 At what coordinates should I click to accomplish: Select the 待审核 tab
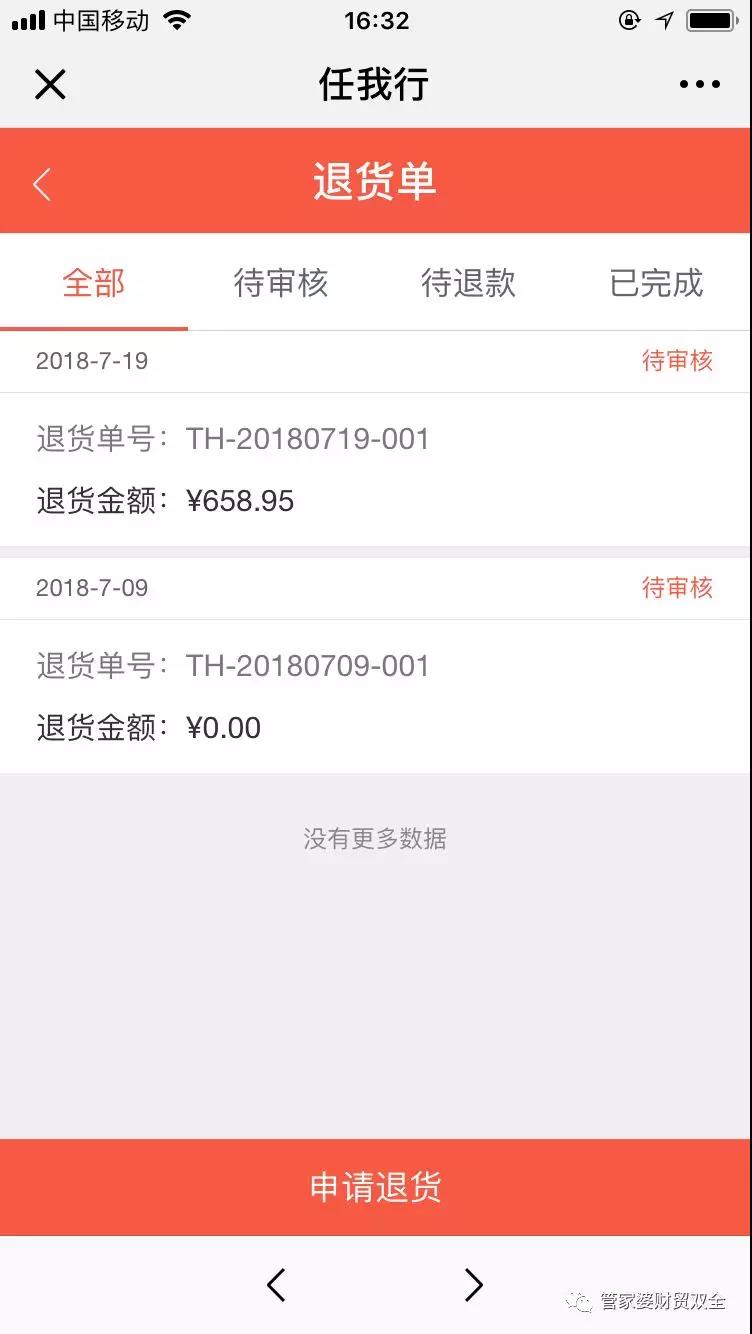point(281,285)
